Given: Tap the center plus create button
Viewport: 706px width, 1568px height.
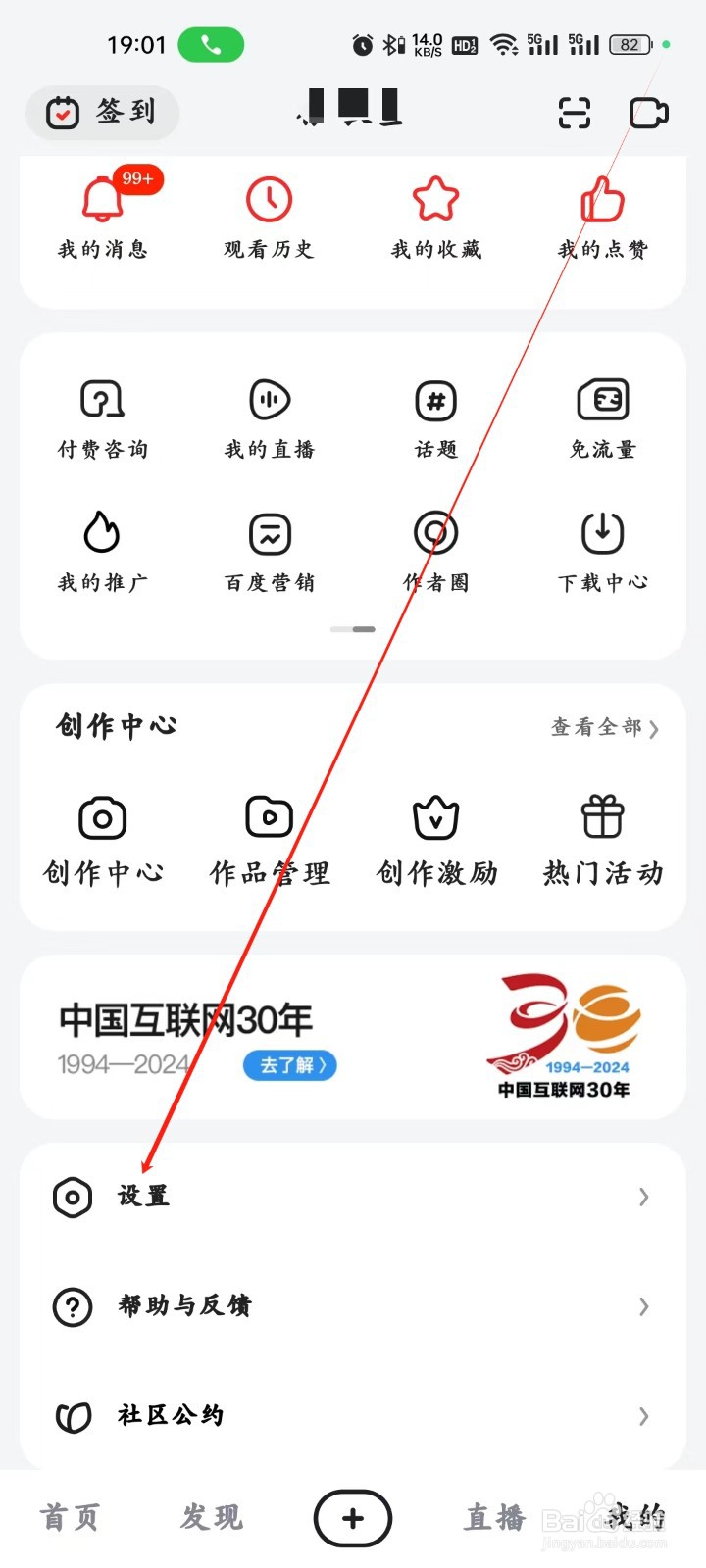Looking at the screenshot, I should pos(352,1517).
